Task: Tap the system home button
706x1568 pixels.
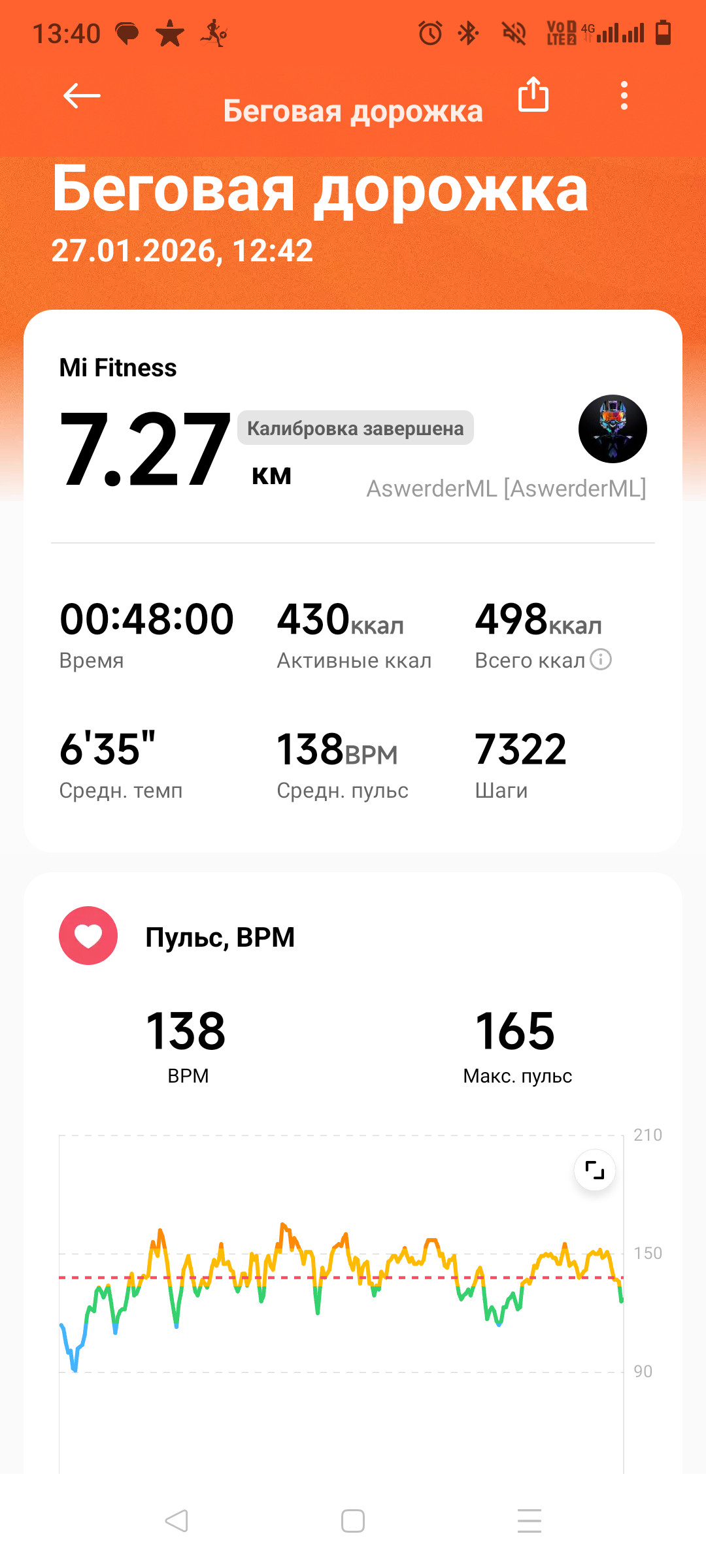Action: (x=353, y=1521)
